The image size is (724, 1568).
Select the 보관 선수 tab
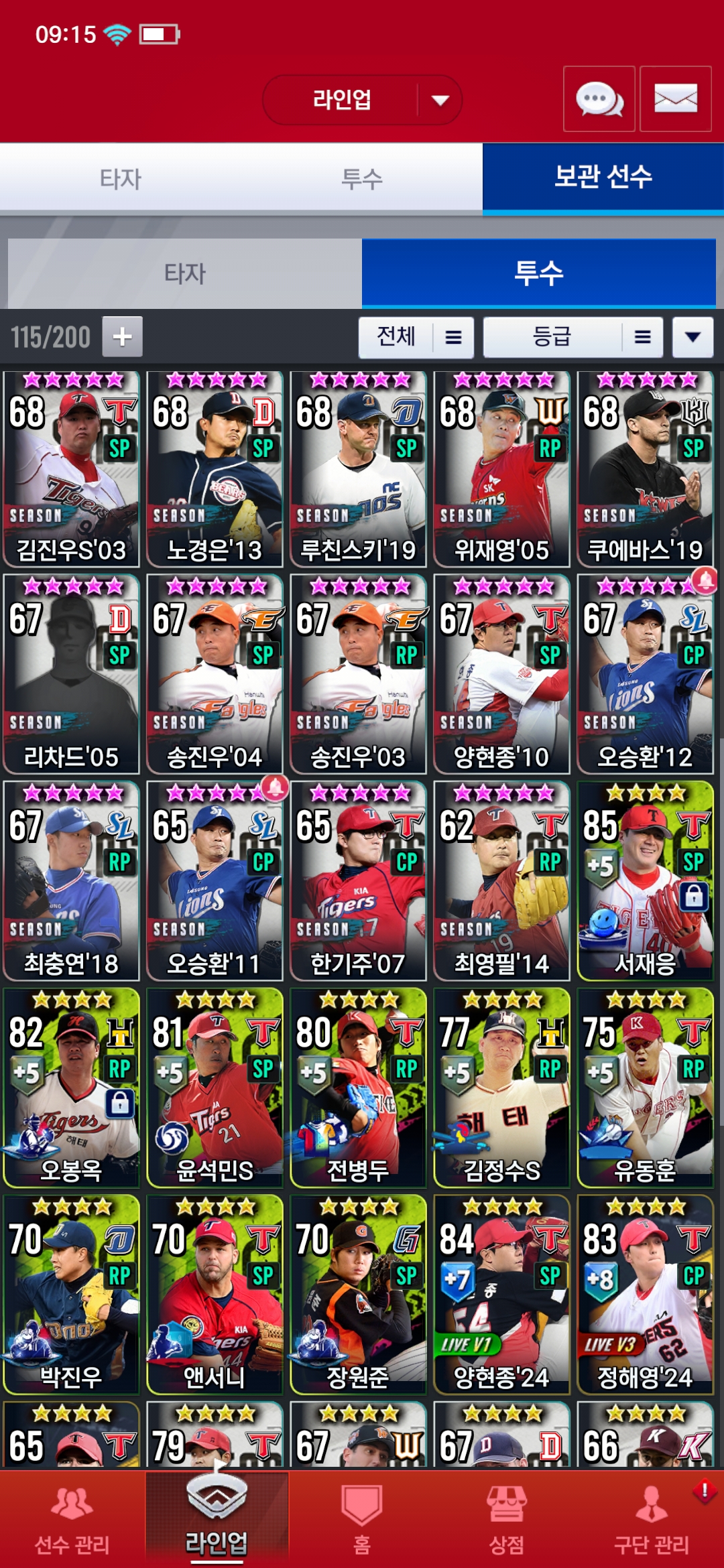(603, 178)
